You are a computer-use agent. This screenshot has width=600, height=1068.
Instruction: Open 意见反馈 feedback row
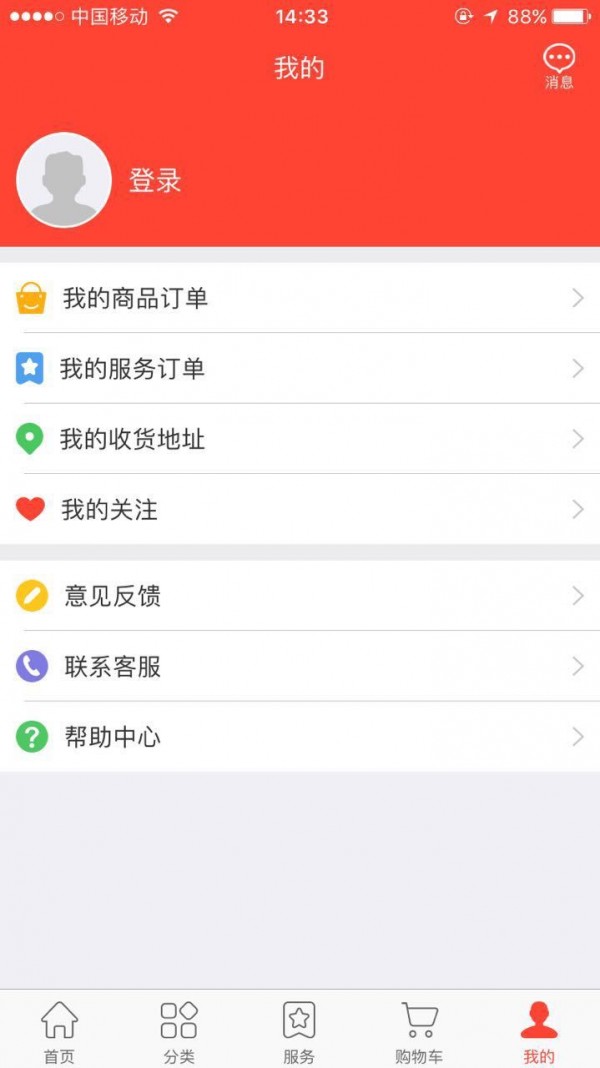(x=300, y=597)
